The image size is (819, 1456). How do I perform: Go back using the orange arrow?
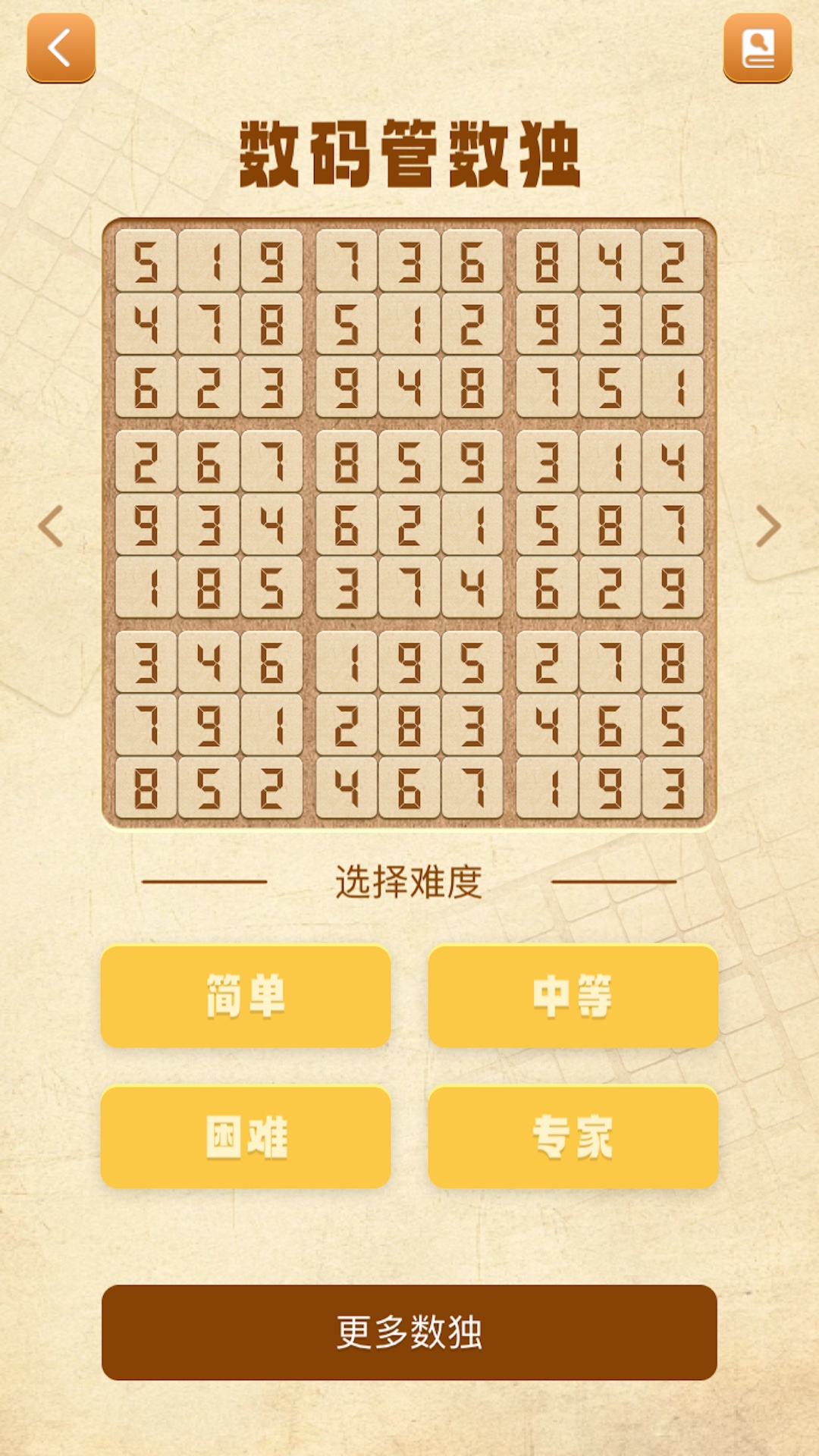[61, 48]
